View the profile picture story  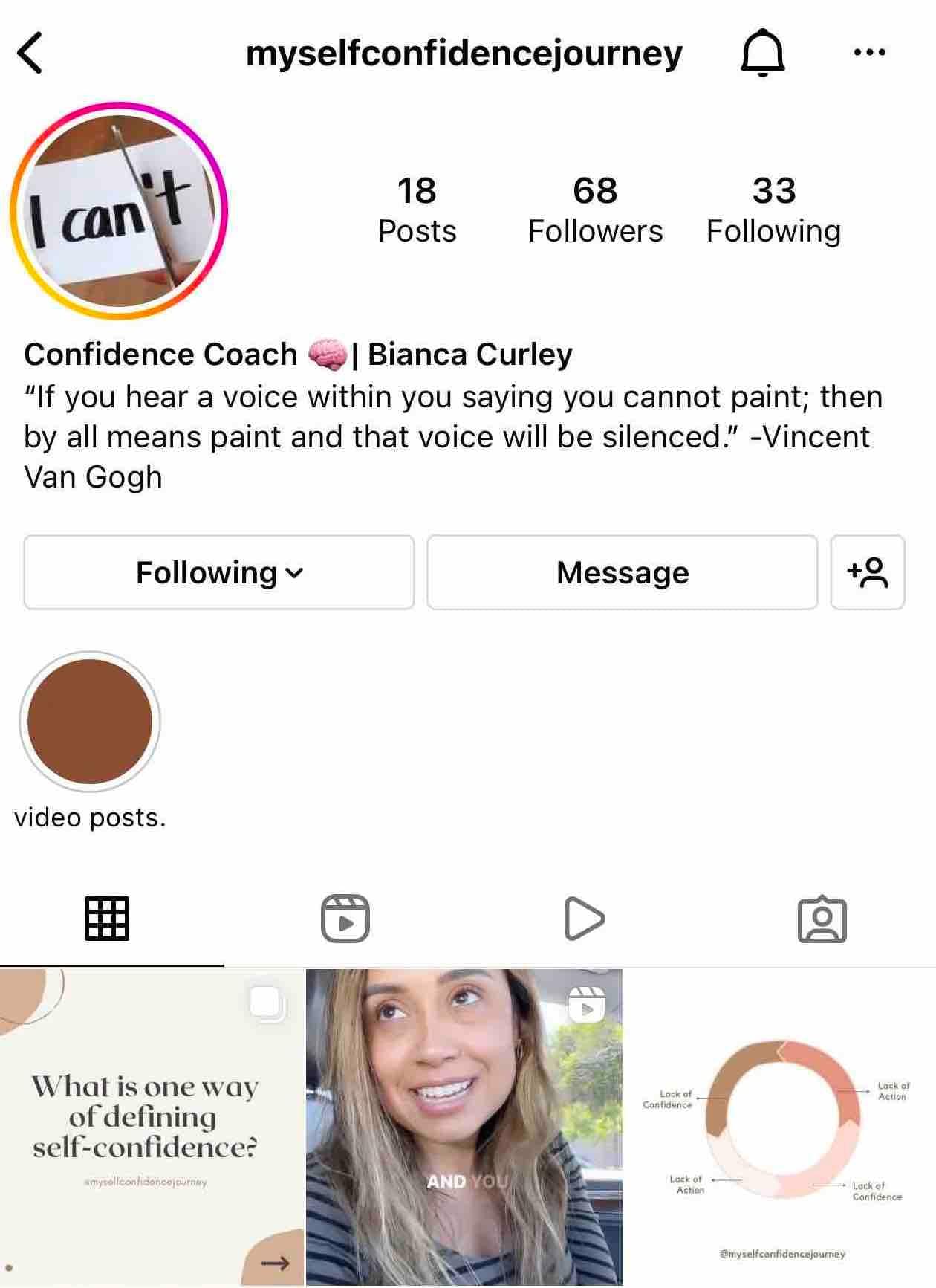click(119, 211)
